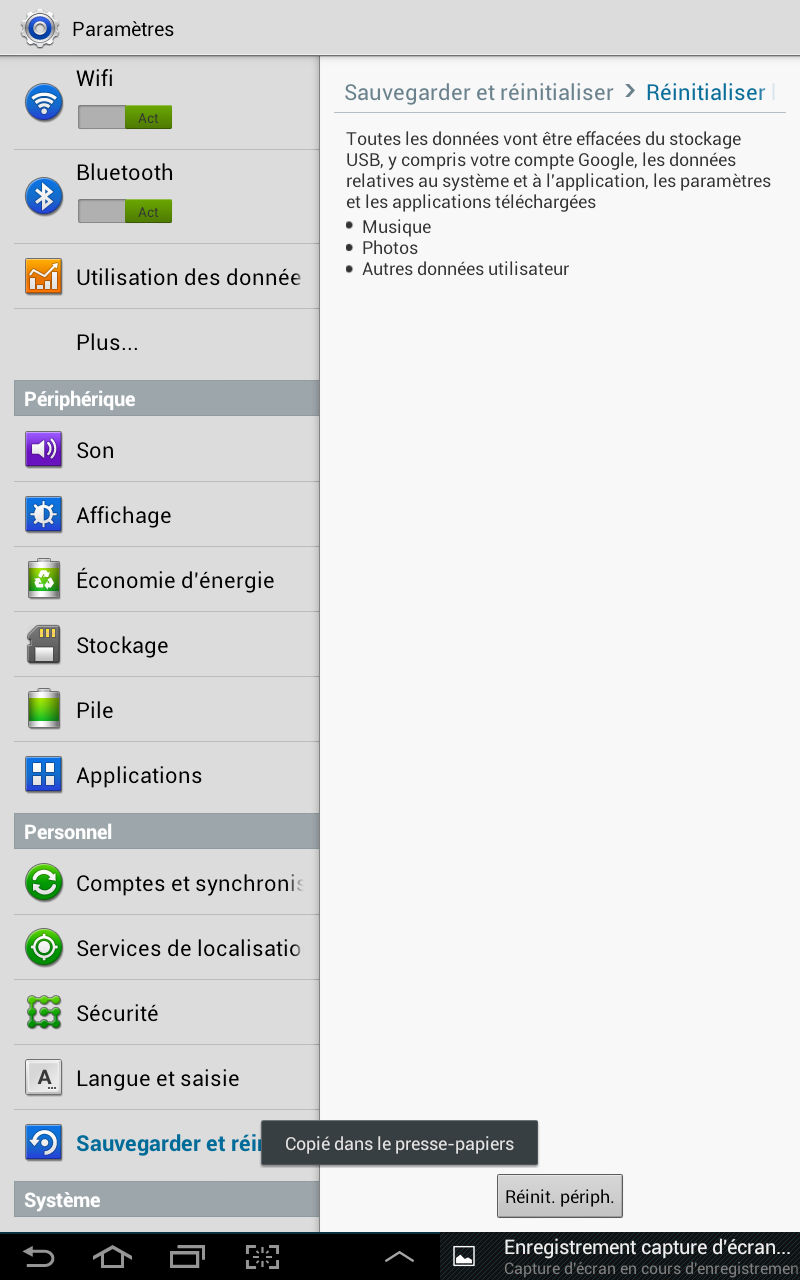Tap the home navigation button

[x=112, y=1256]
